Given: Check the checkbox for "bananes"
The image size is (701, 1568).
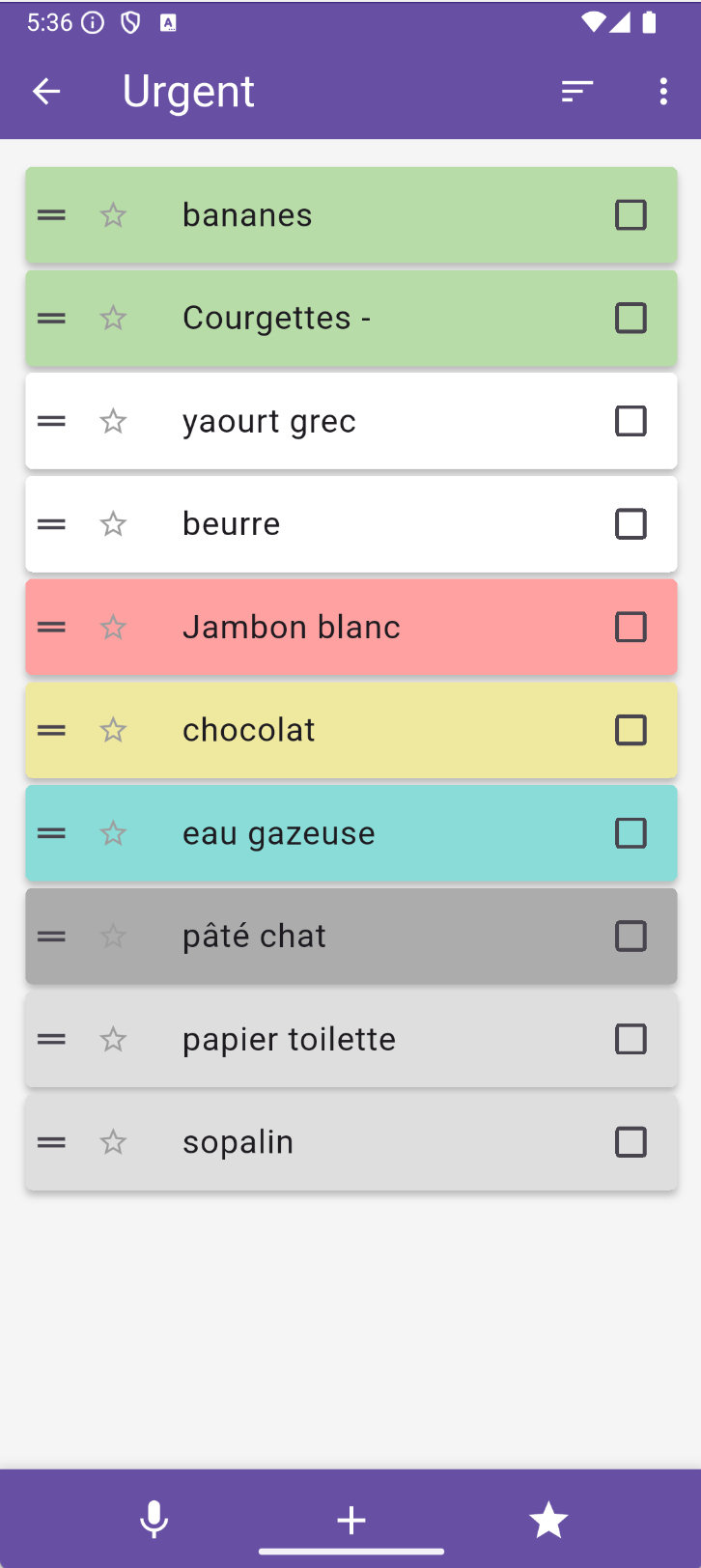Looking at the screenshot, I should (x=631, y=214).
